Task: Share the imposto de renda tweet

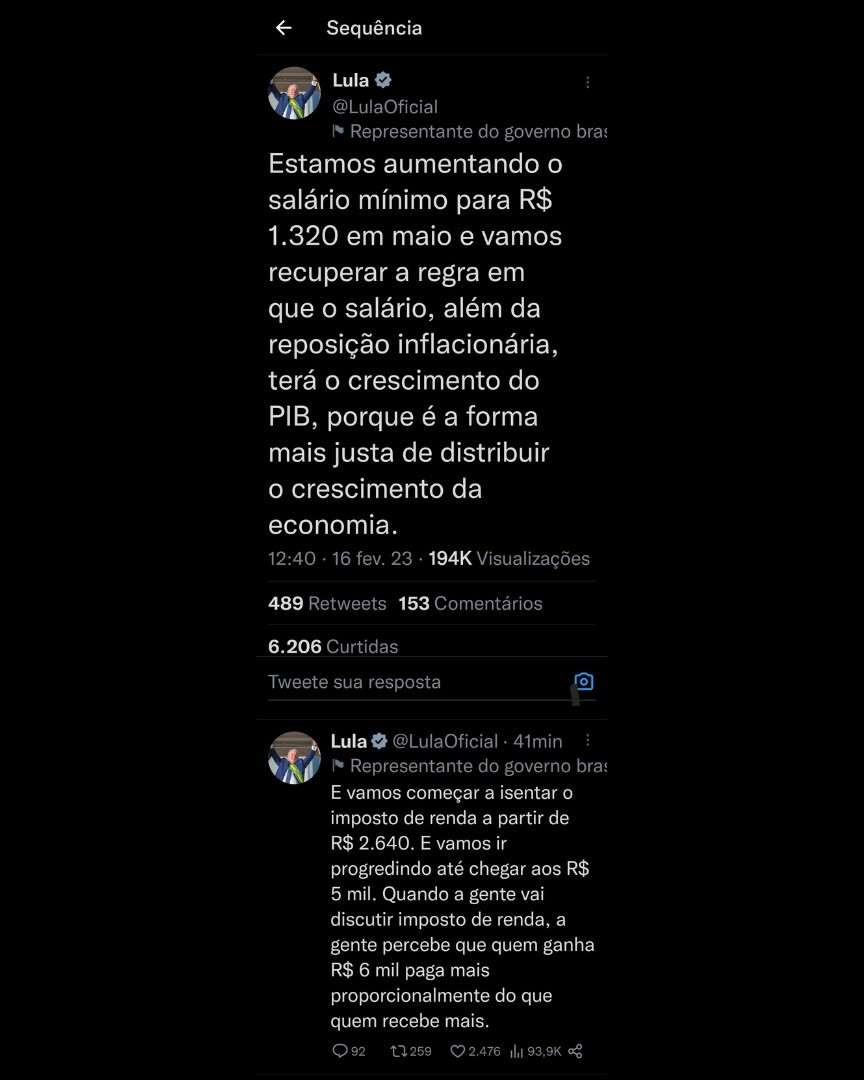Action: 575,1051
